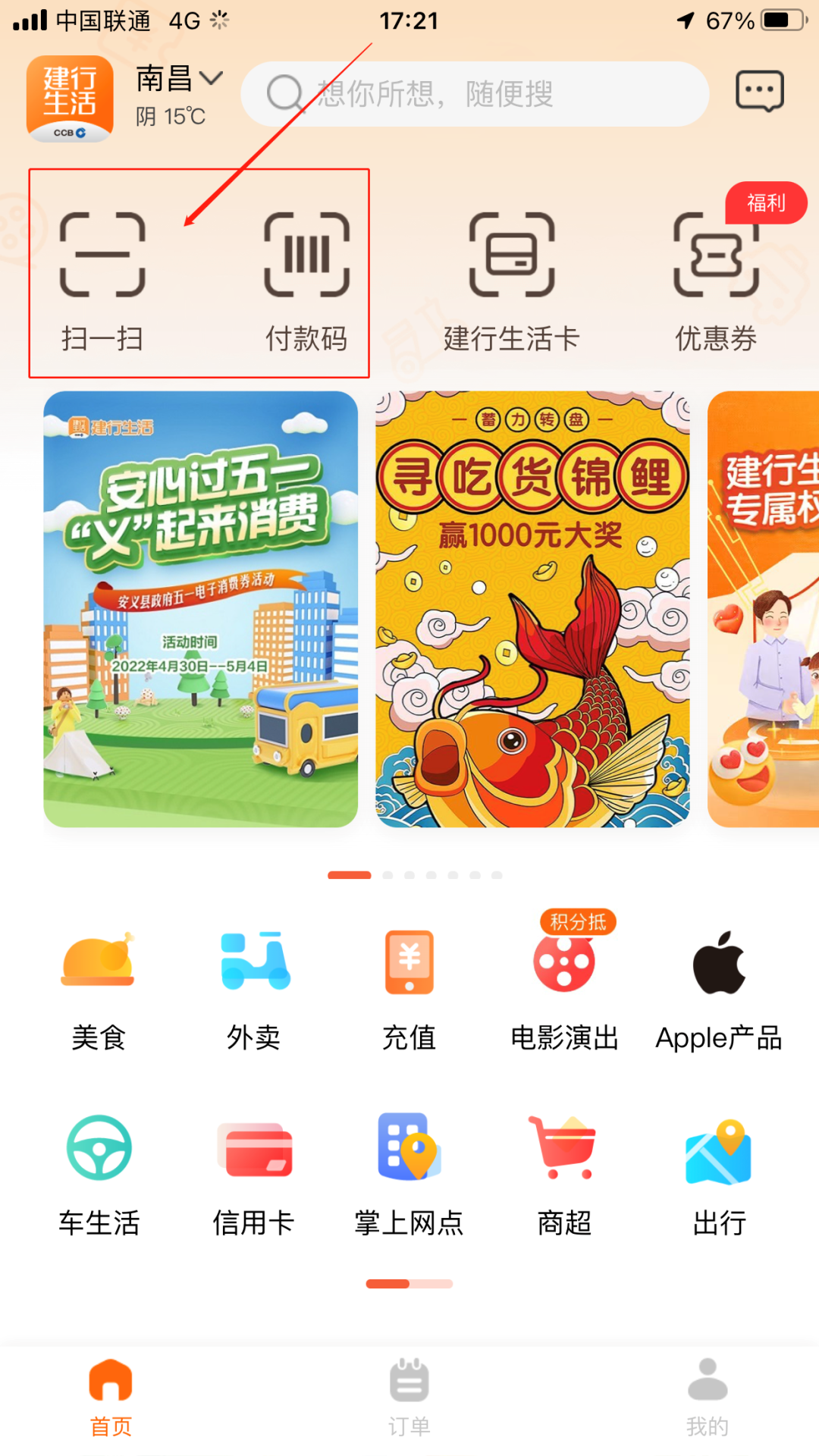Open the messages icon
The height and width of the screenshot is (1456, 819).
tap(759, 92)
